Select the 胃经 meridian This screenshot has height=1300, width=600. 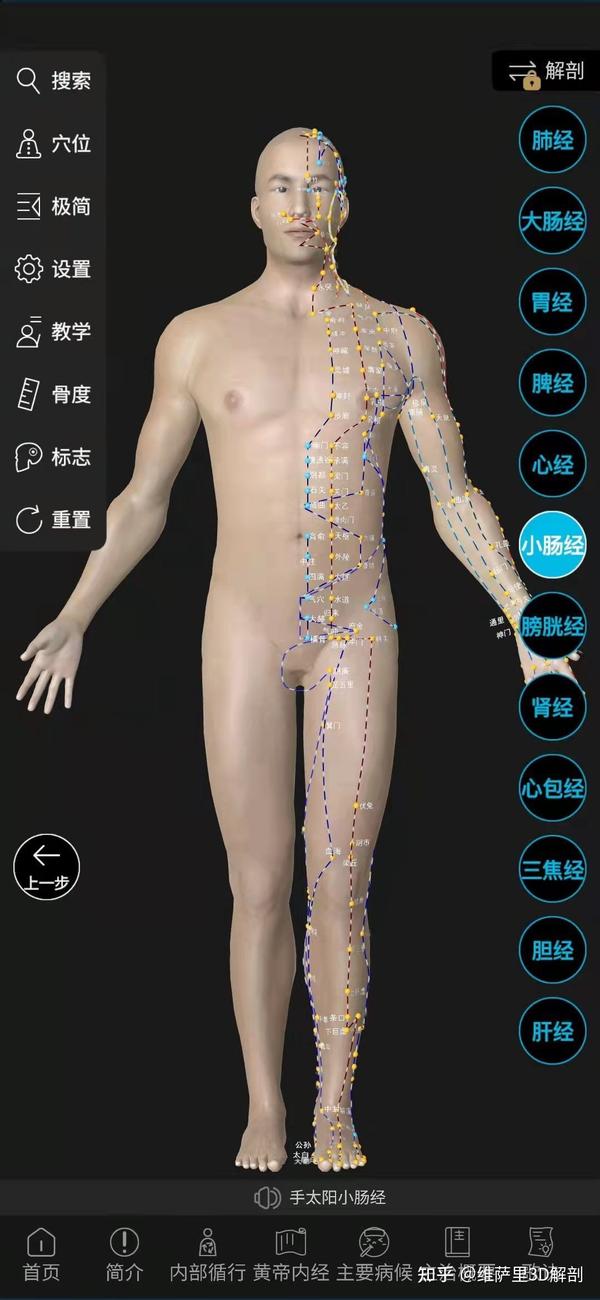[x=552, y=301]
